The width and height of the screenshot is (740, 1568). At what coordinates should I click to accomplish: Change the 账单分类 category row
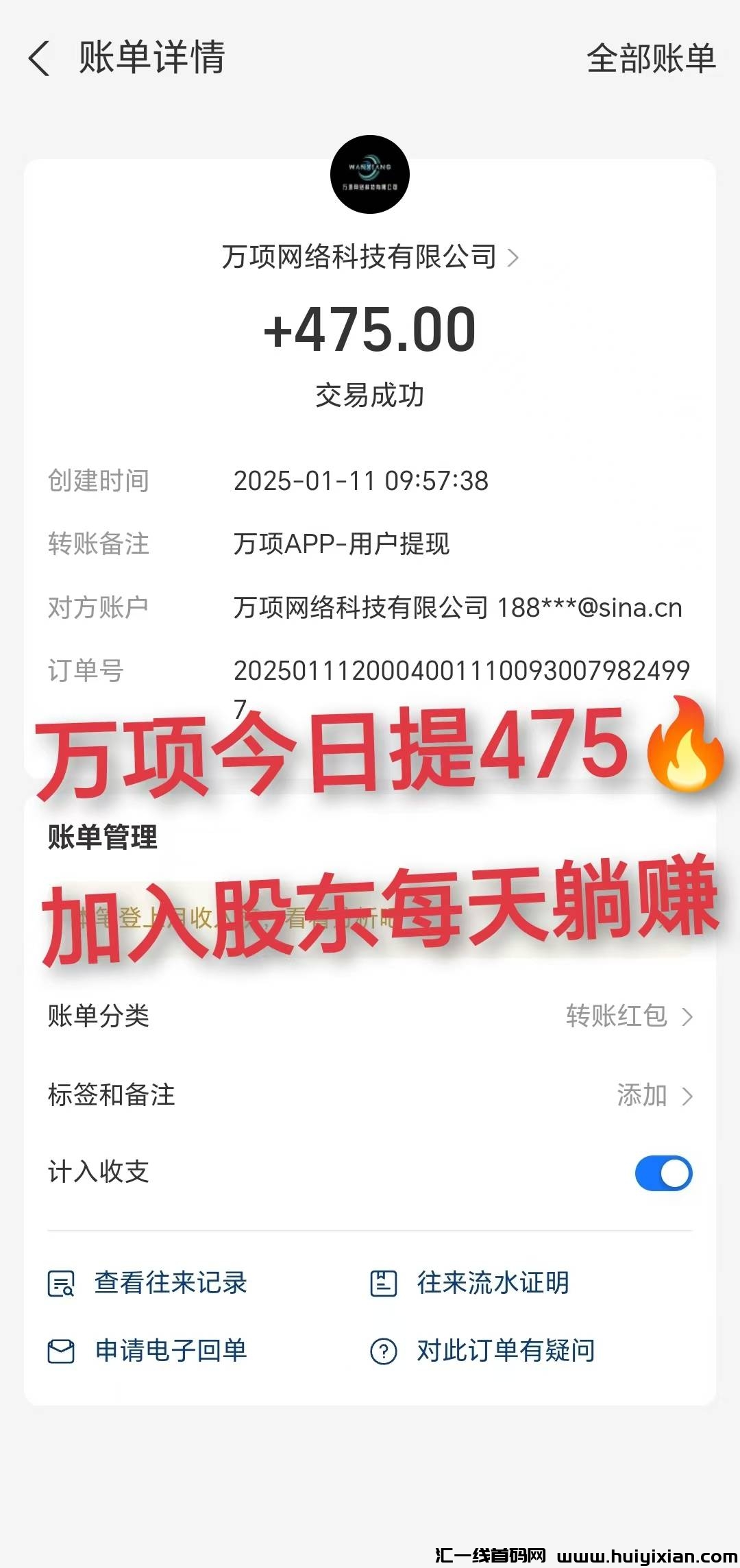click(629, 1016)
